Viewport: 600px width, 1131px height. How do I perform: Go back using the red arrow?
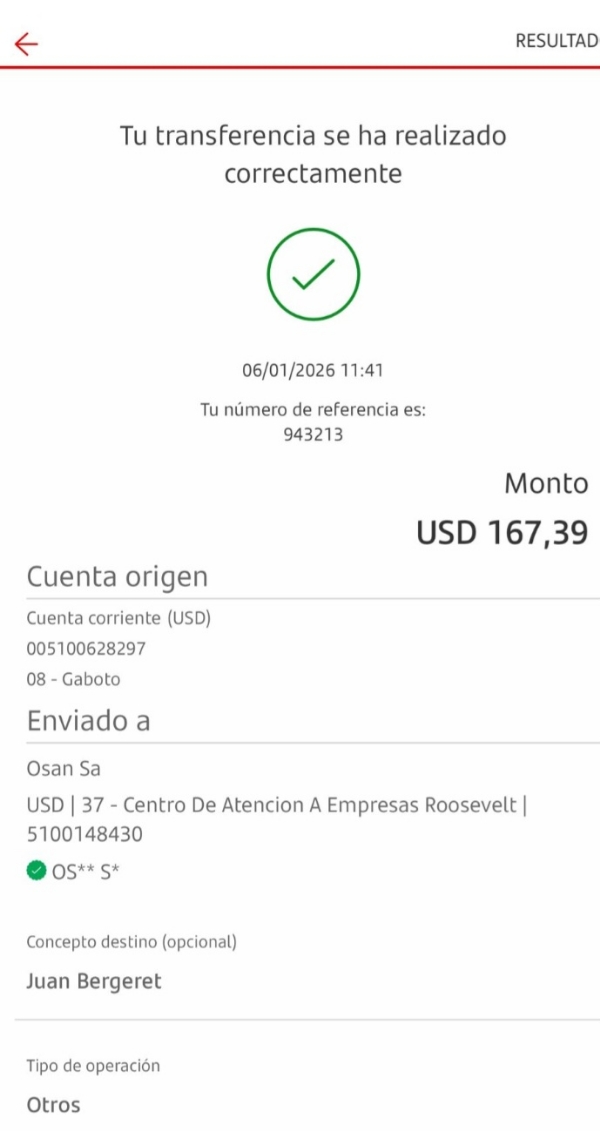(26, 44)
